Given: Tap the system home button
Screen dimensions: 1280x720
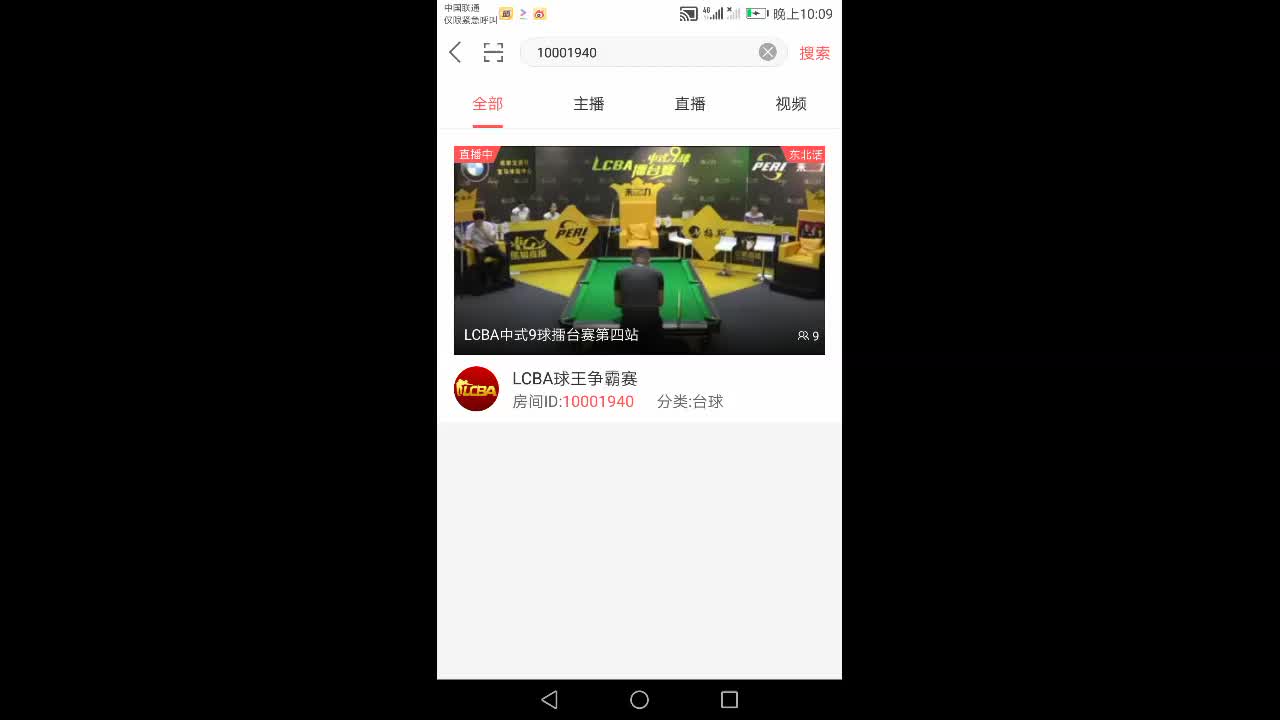Looking at the screenshot, I should tap(639, 700).
